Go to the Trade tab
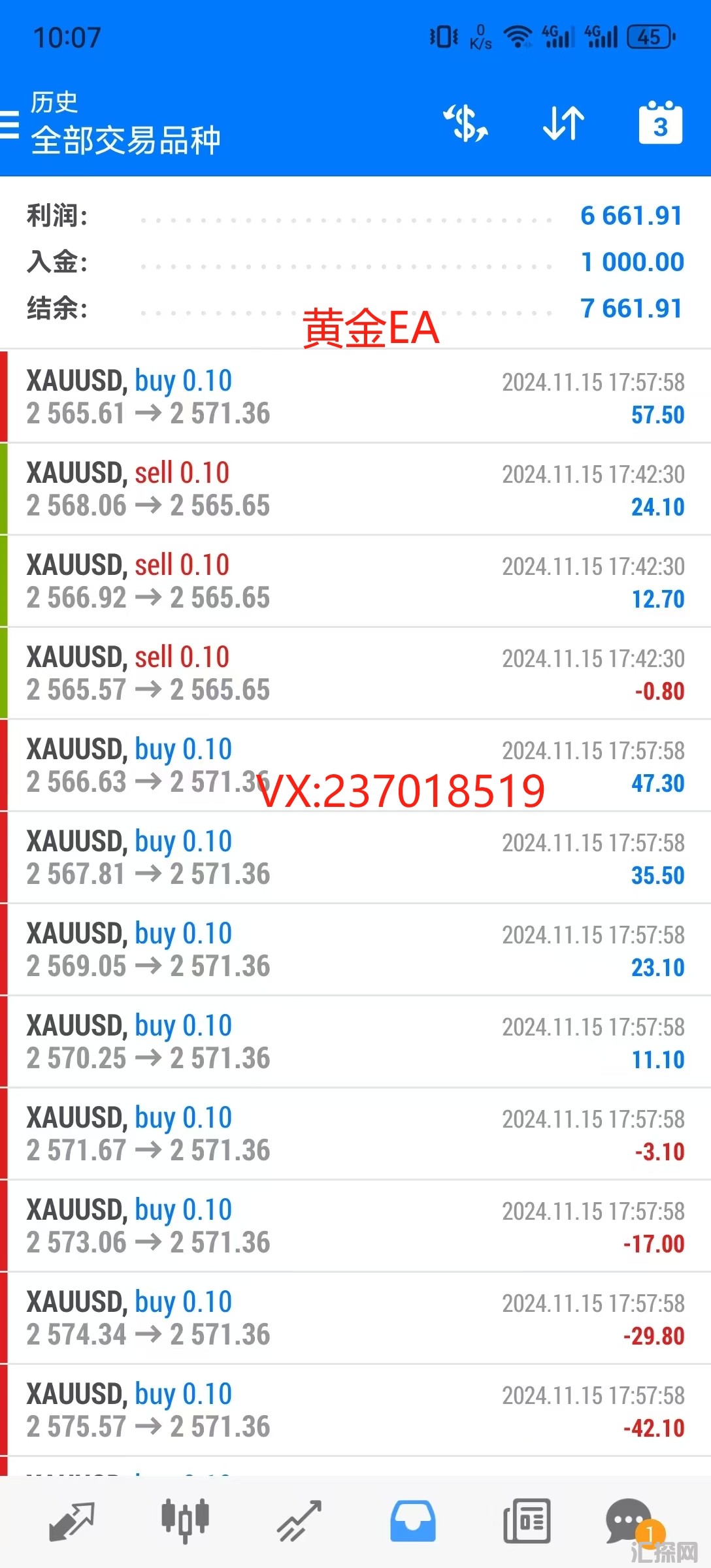711x1568 pixels. [299, 1521]
